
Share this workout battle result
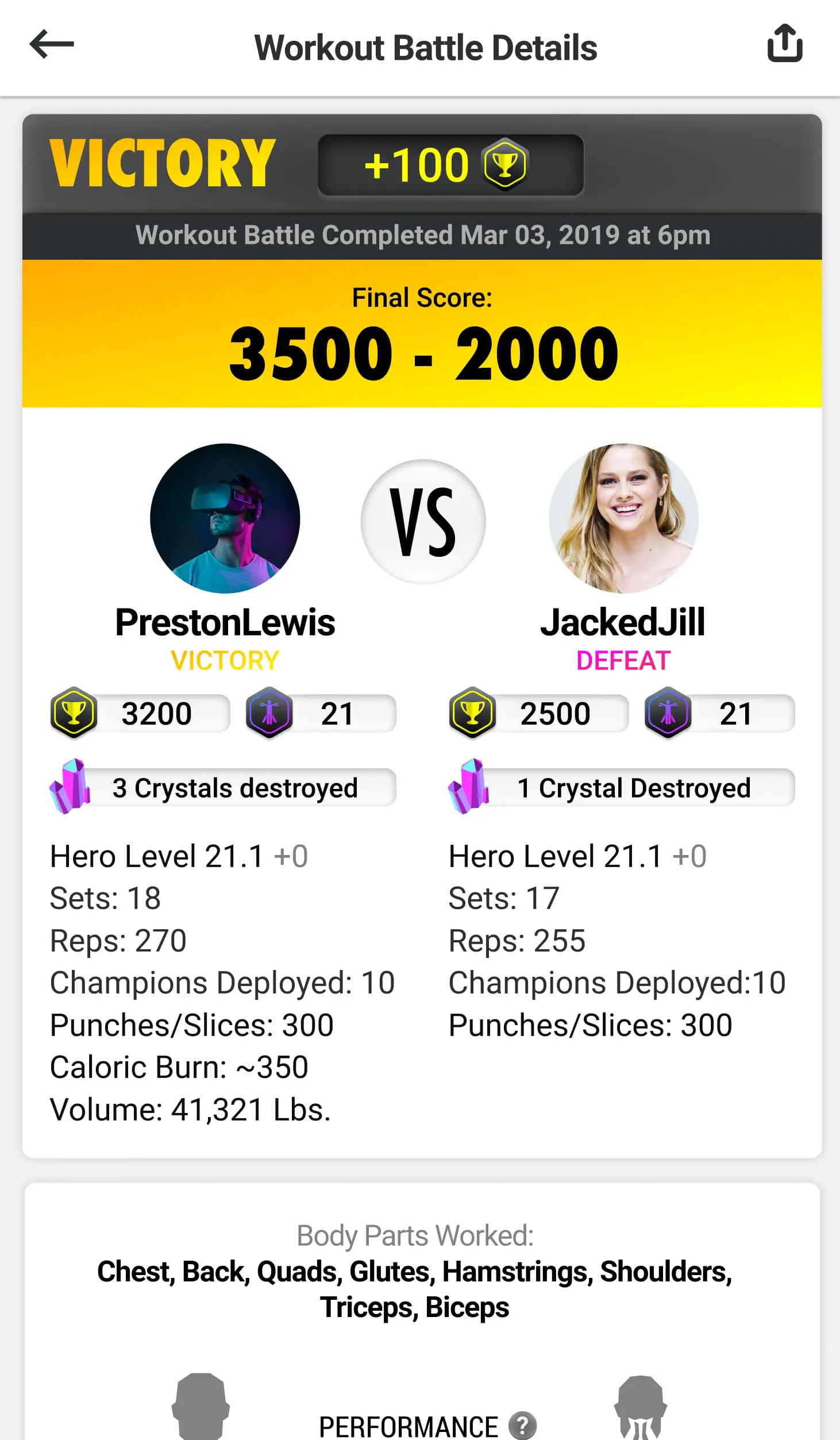coord(785,43)
